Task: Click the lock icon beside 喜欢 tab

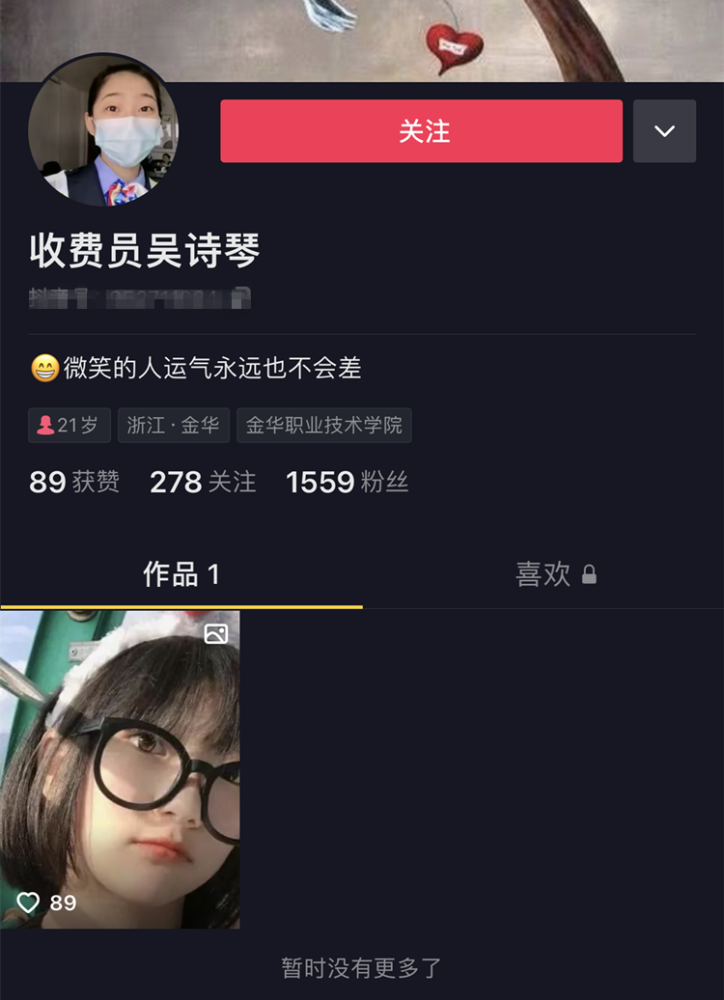Action: pos(590,575)
